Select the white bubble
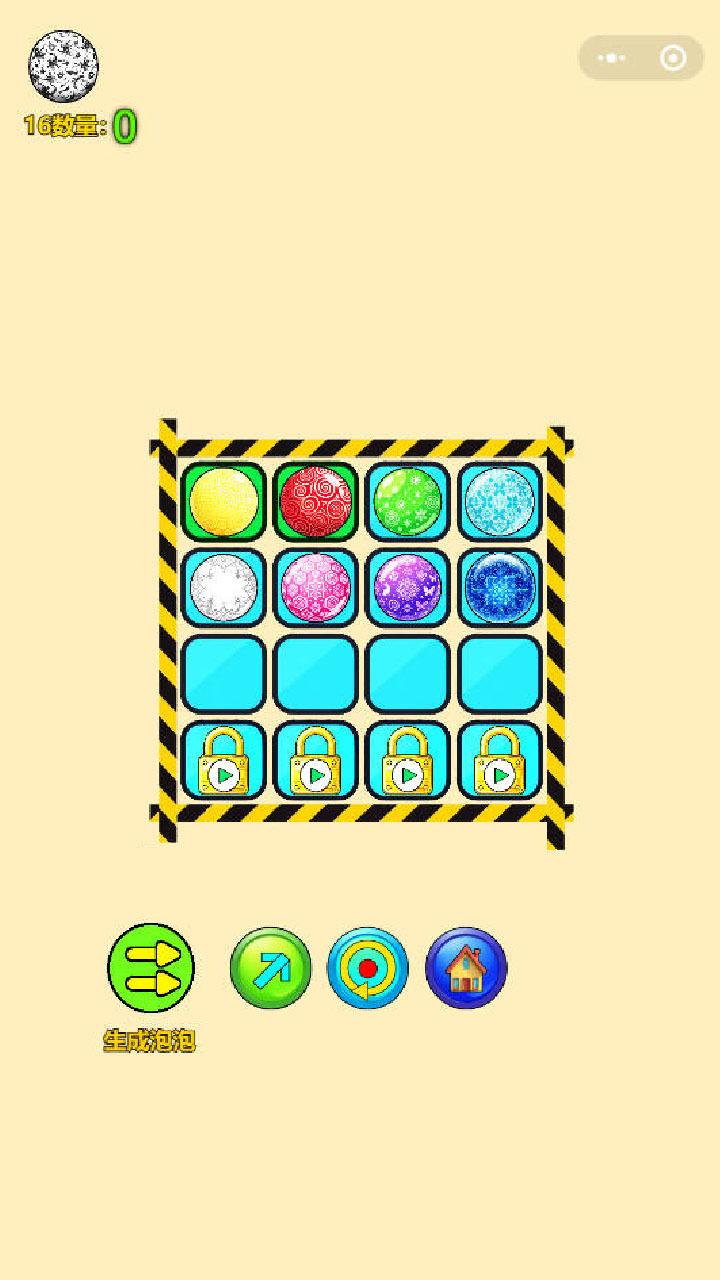 224,587
